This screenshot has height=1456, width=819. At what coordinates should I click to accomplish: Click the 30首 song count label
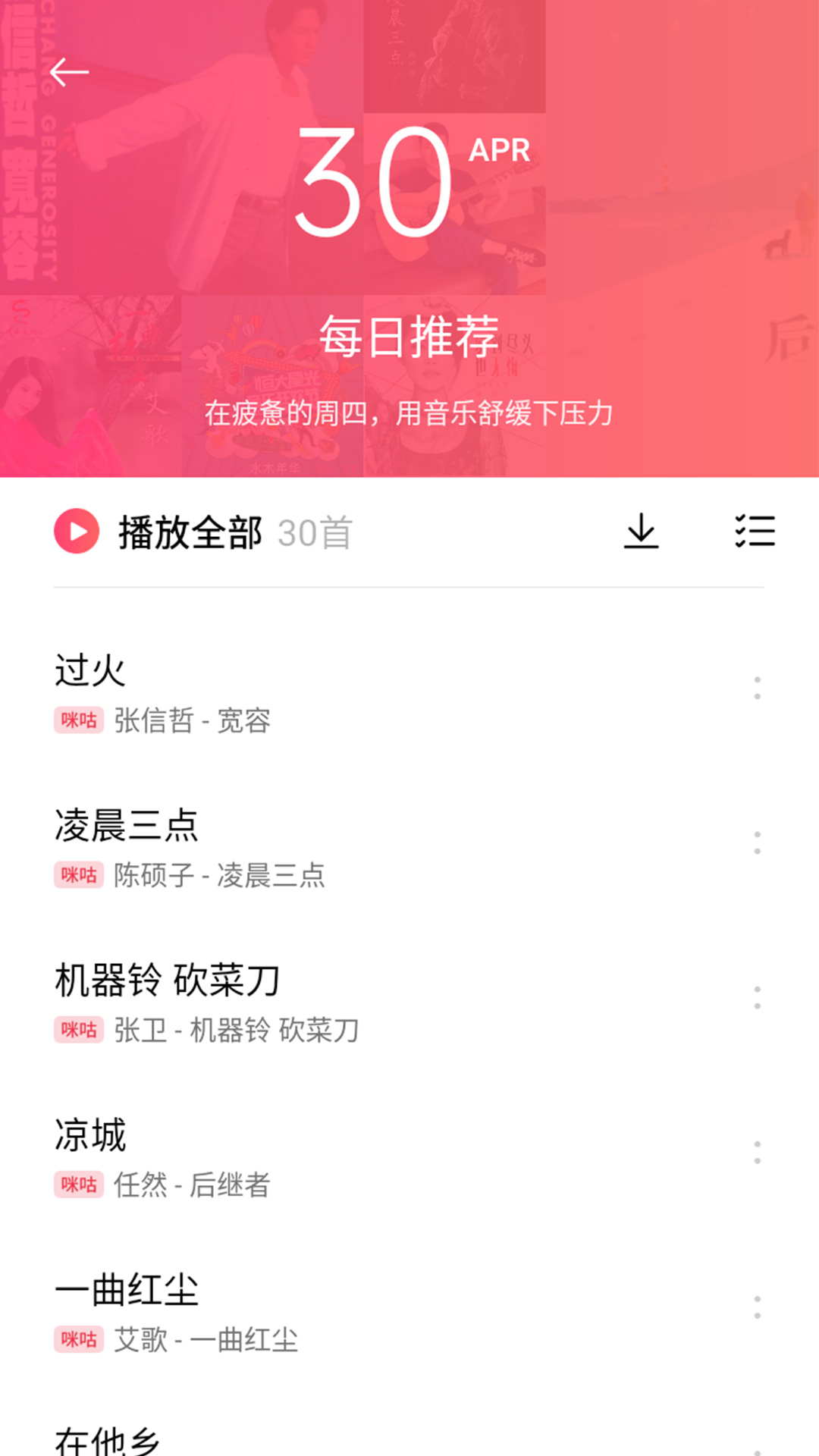pyautogui.click(x=313, y=533)
